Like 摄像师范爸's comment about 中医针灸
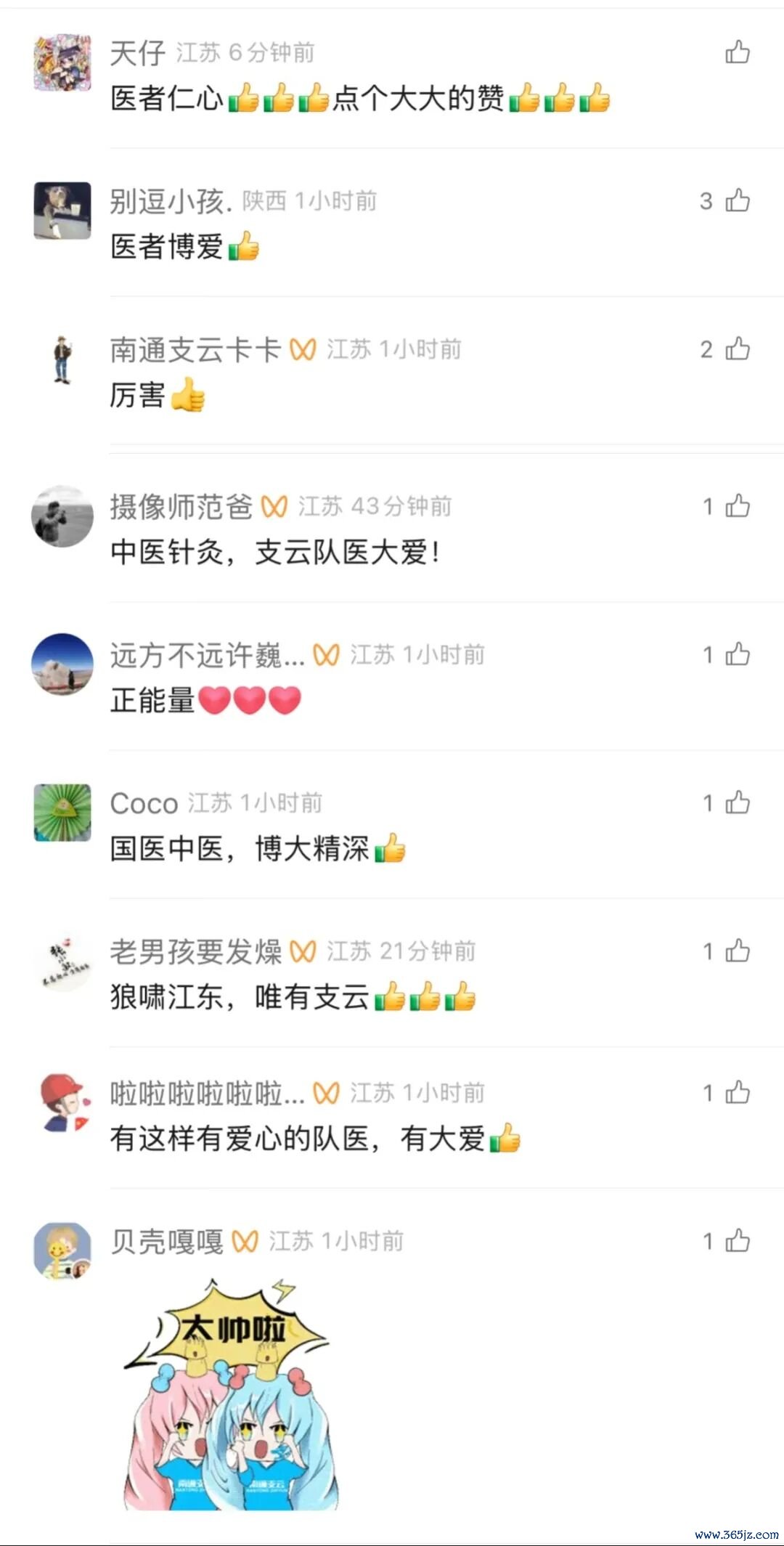This screenshot has width=784, height=1546. (738, 506)
